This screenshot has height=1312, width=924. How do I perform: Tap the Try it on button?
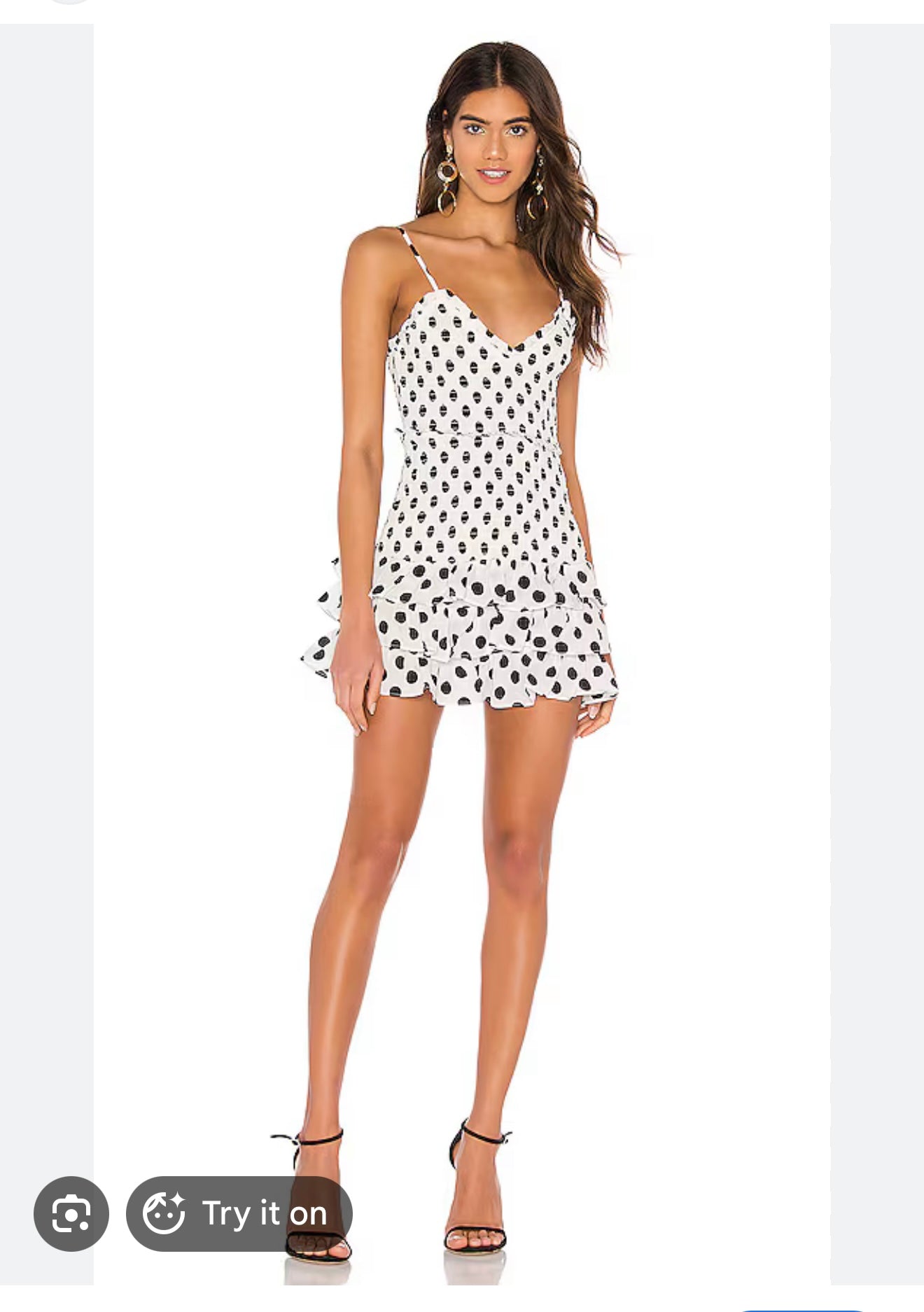(x=239, y=1213)
